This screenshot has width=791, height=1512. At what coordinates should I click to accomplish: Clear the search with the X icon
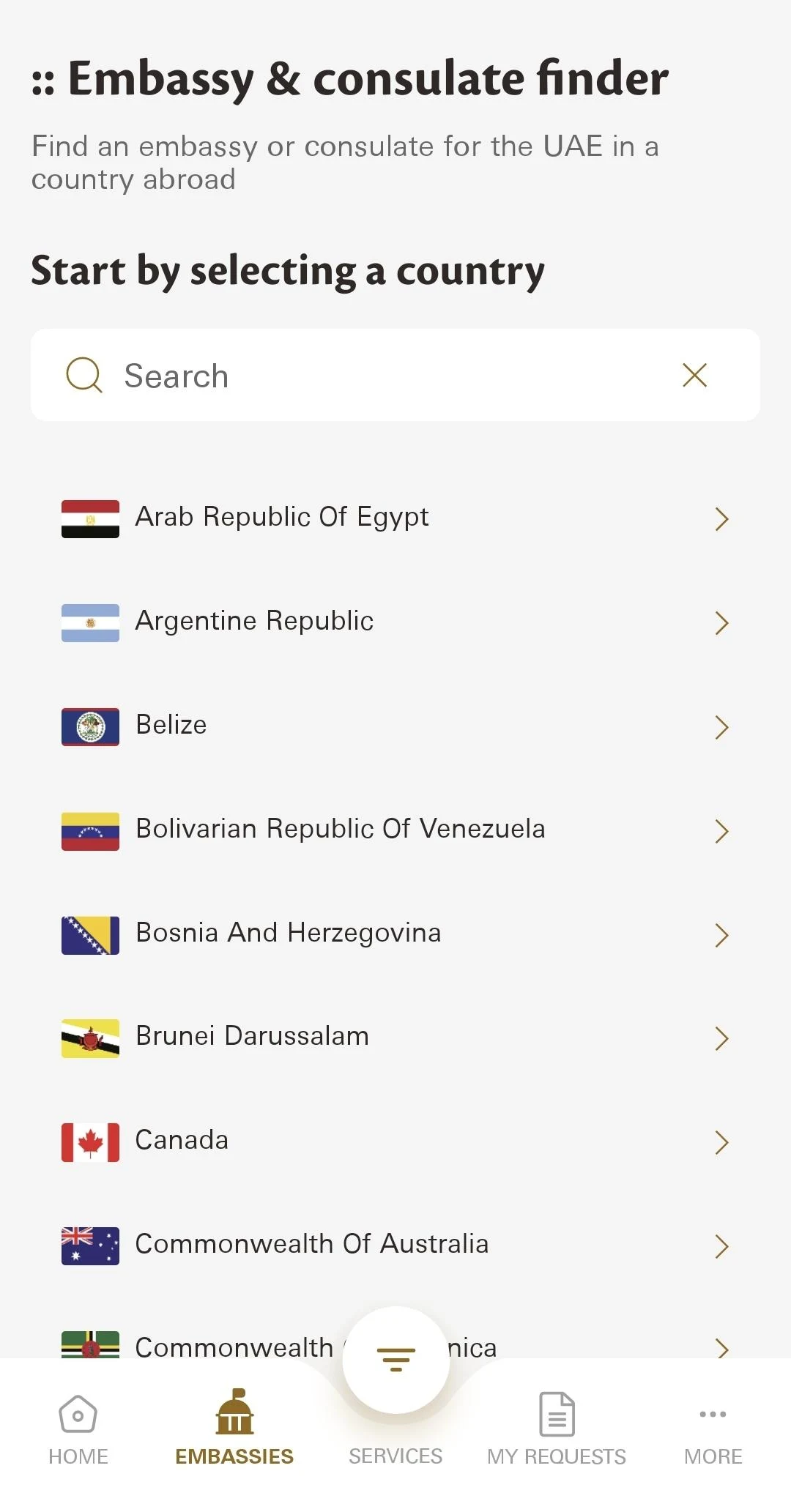(x=694, y=375)
